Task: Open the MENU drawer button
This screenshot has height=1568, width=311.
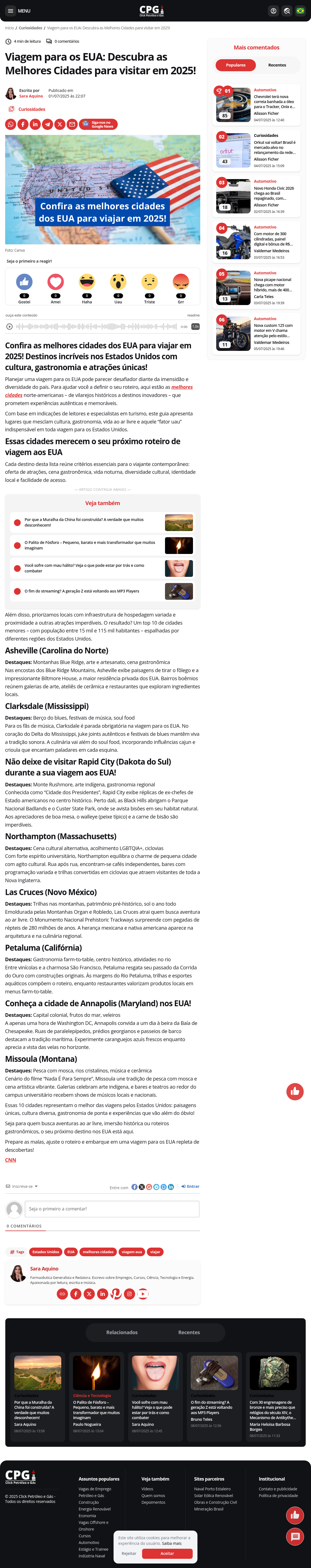Action: pos(19,11)
